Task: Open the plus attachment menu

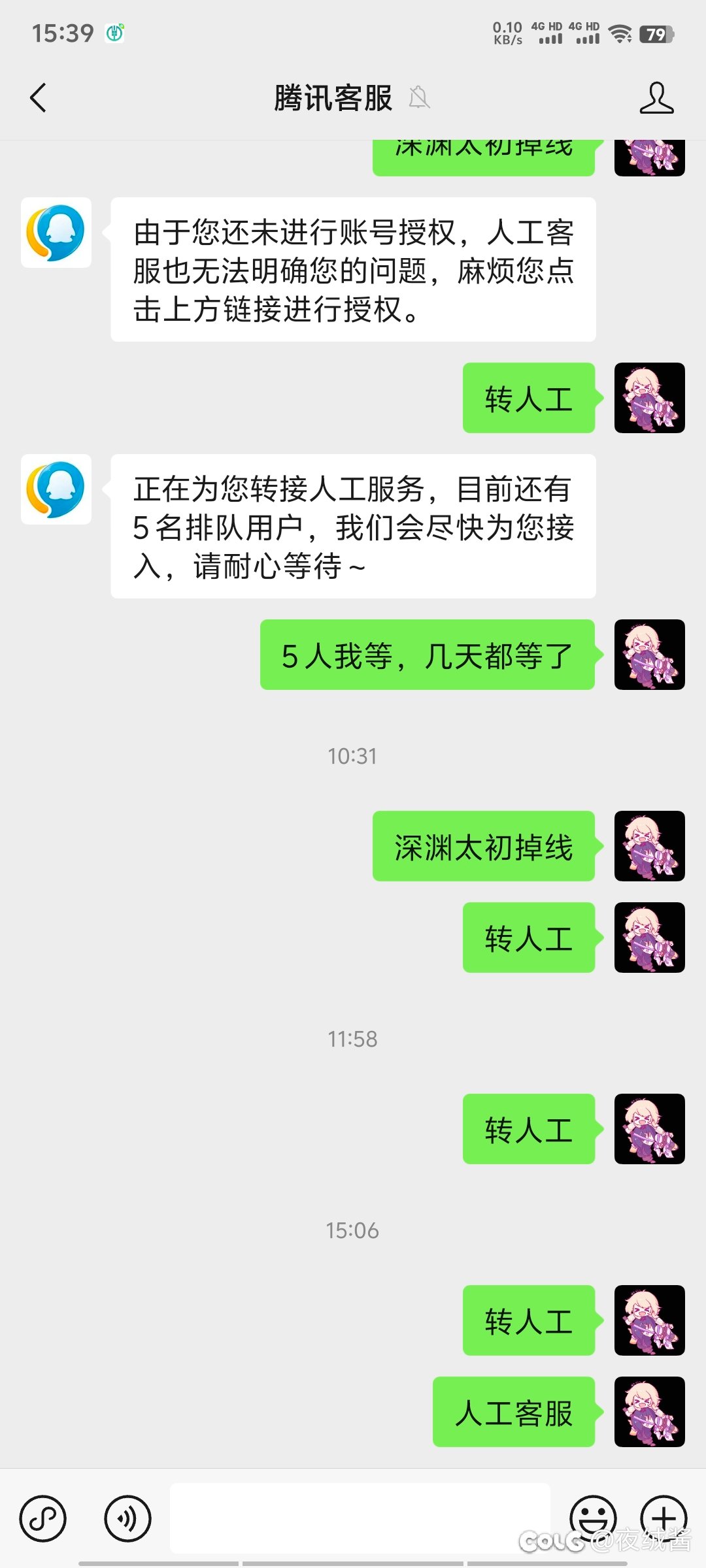Action: coord(664,1518)
